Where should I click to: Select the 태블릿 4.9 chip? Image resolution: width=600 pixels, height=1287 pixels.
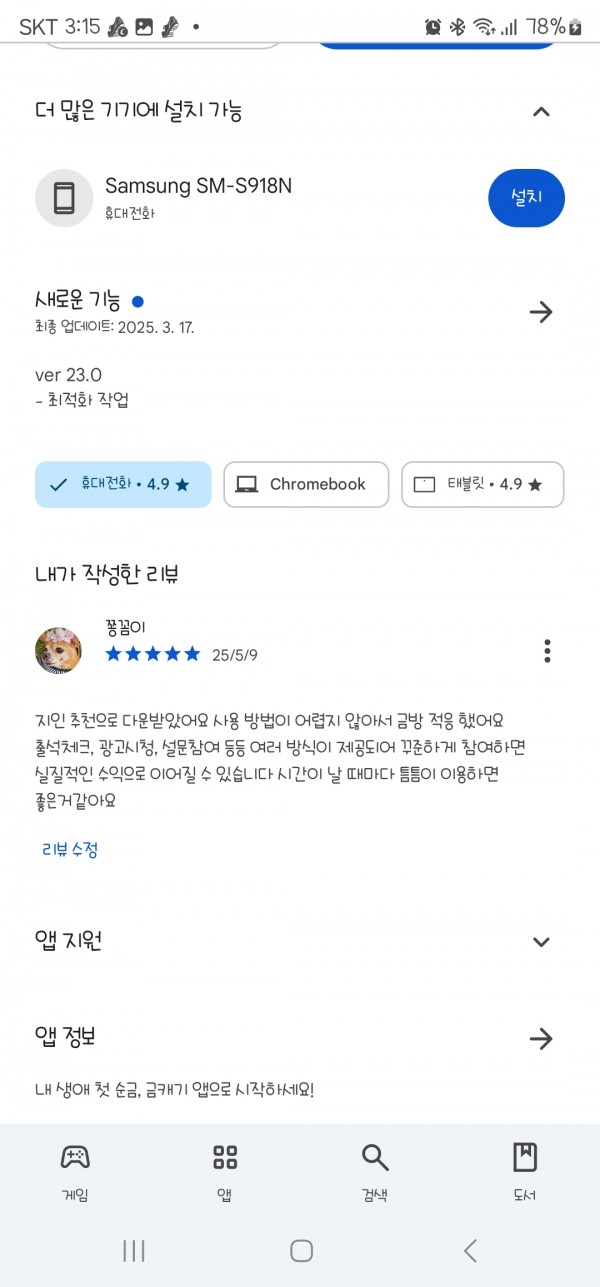(x=482, y=484)
